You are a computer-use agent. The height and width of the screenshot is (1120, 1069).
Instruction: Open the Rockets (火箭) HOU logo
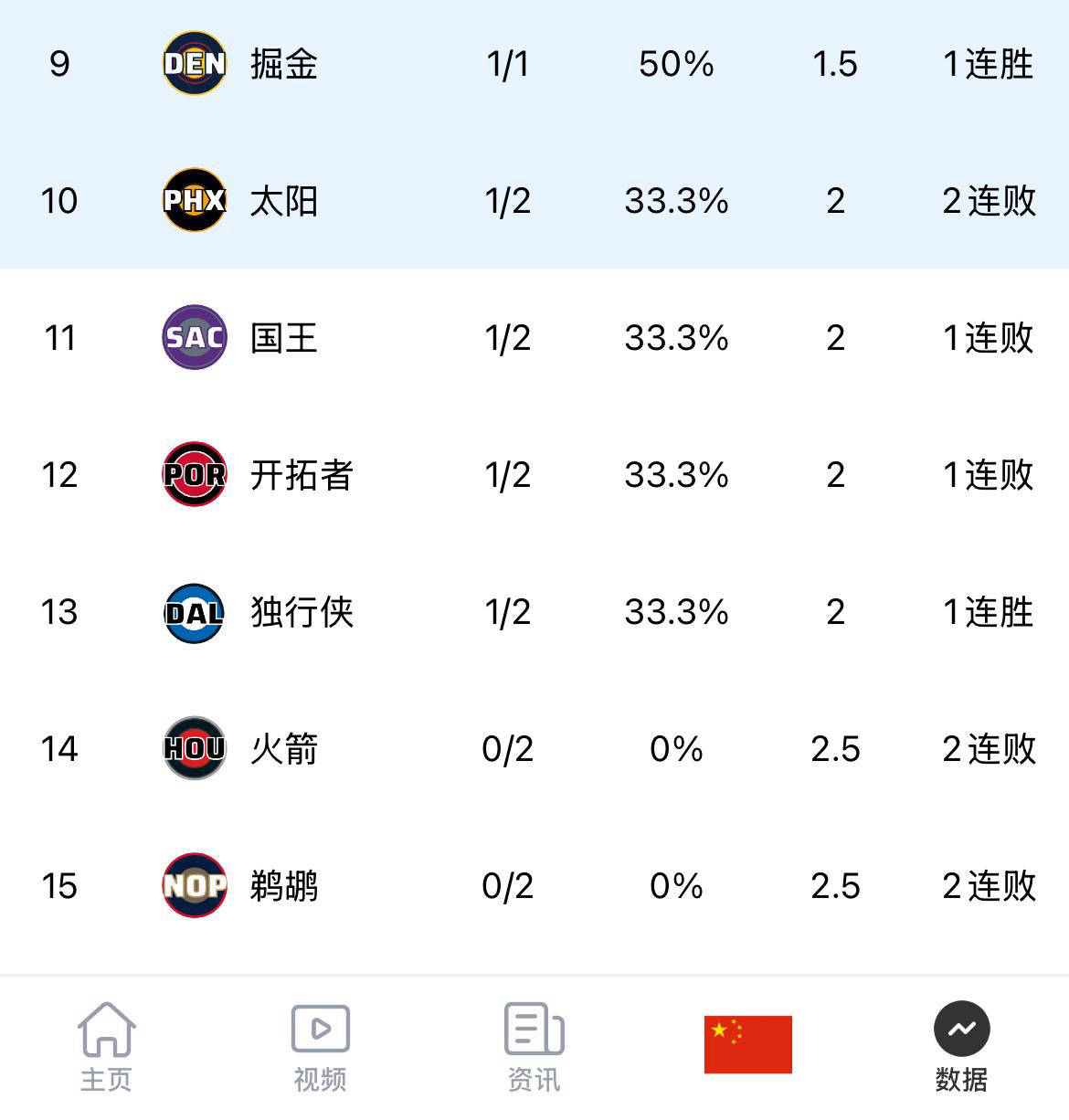[x=193, y=749]
